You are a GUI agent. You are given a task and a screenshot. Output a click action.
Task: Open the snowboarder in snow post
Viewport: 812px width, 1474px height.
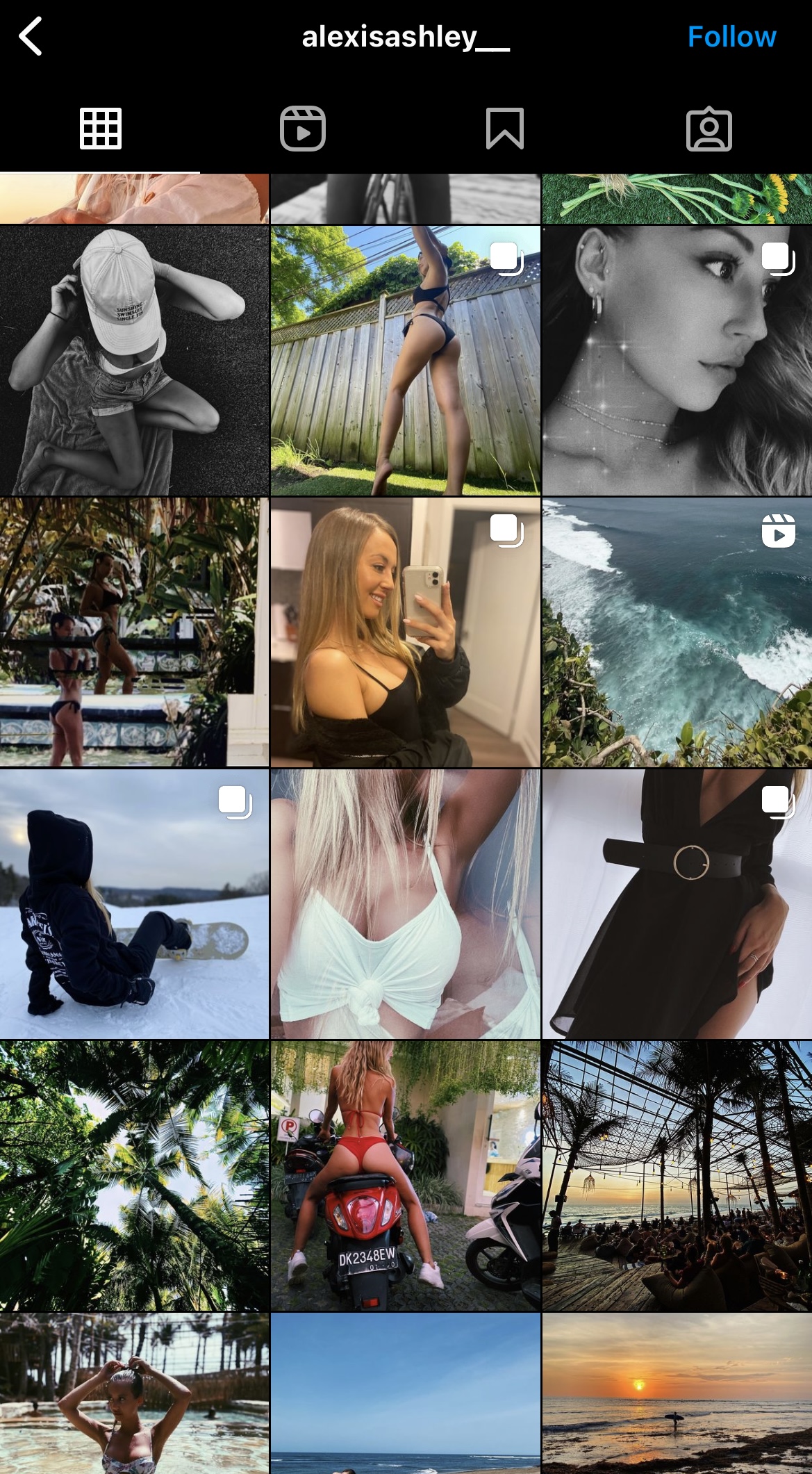pyautogui.click(x=134, y=903)
